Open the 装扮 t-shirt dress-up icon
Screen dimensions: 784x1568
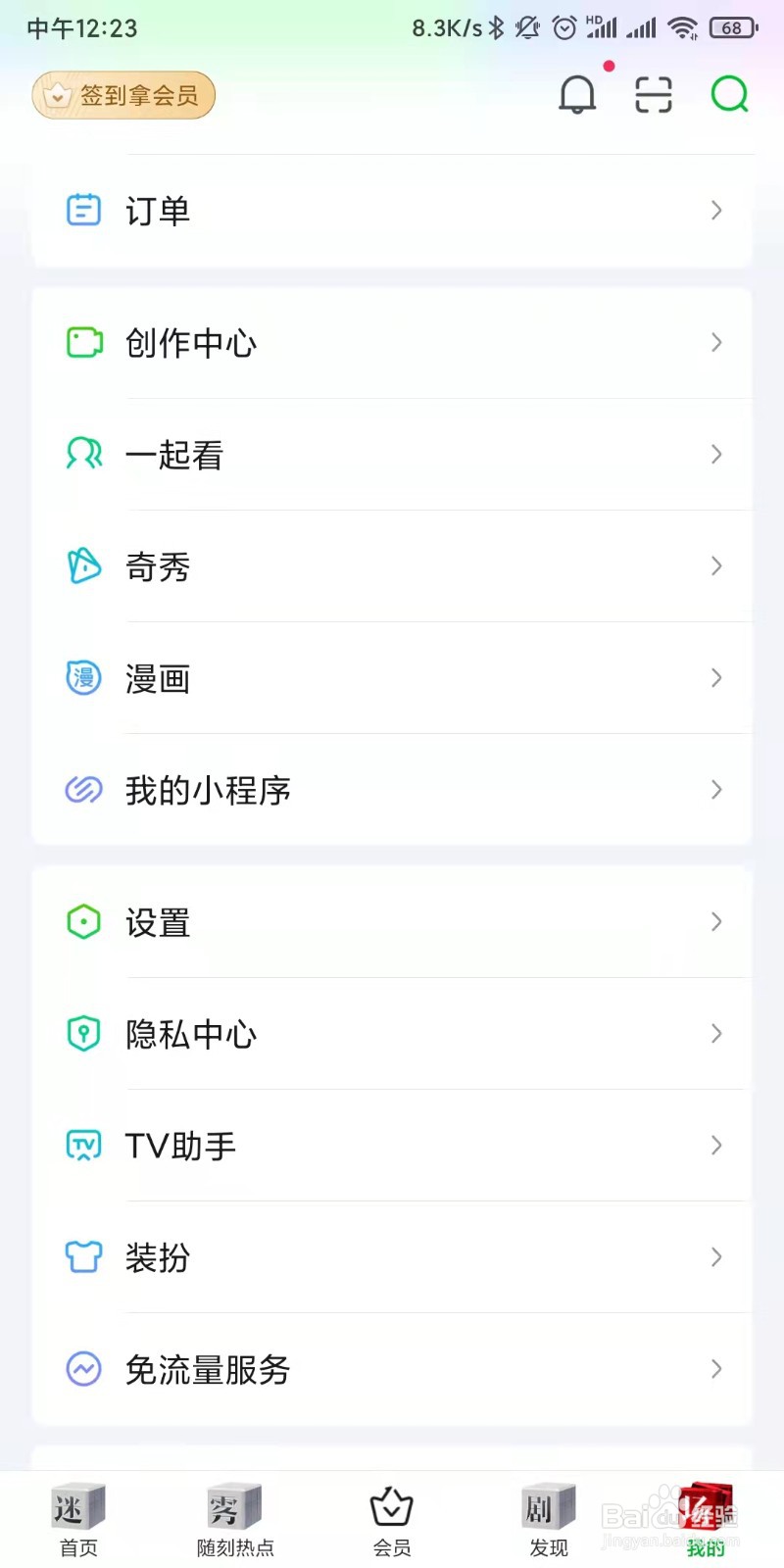pos(83,1257)
